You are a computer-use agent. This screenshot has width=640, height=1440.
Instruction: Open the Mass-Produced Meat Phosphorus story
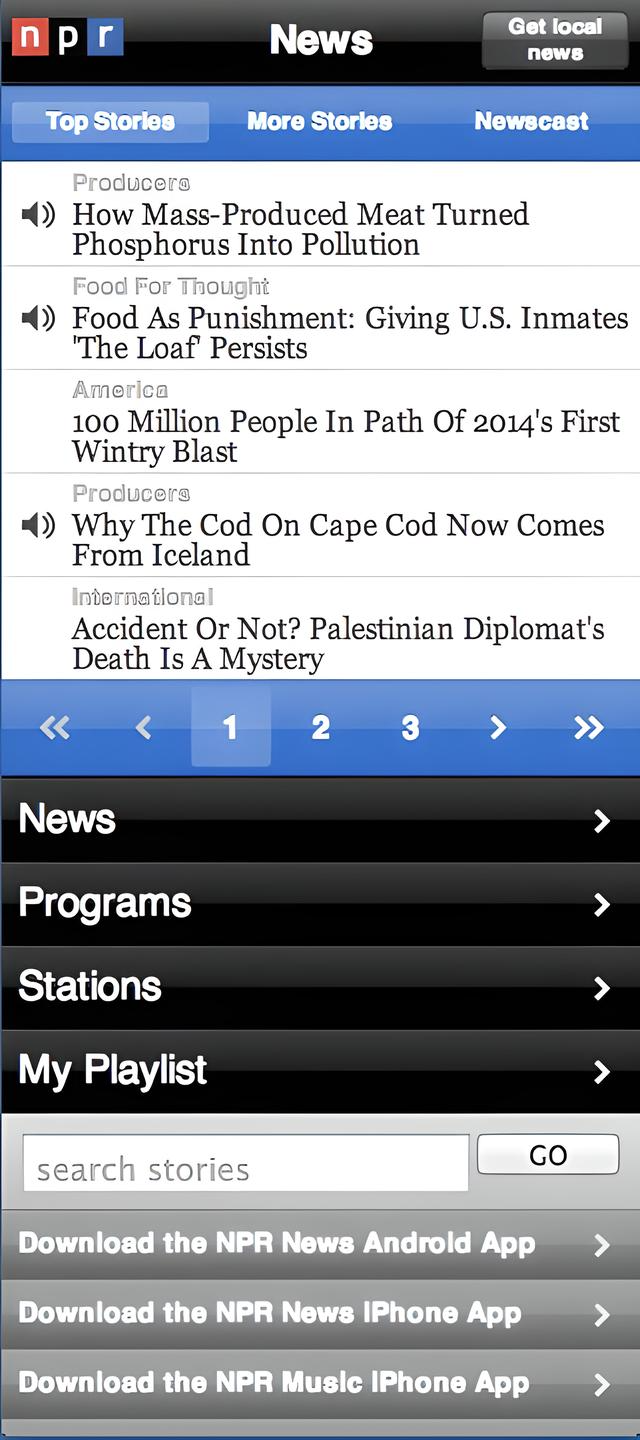300,229
